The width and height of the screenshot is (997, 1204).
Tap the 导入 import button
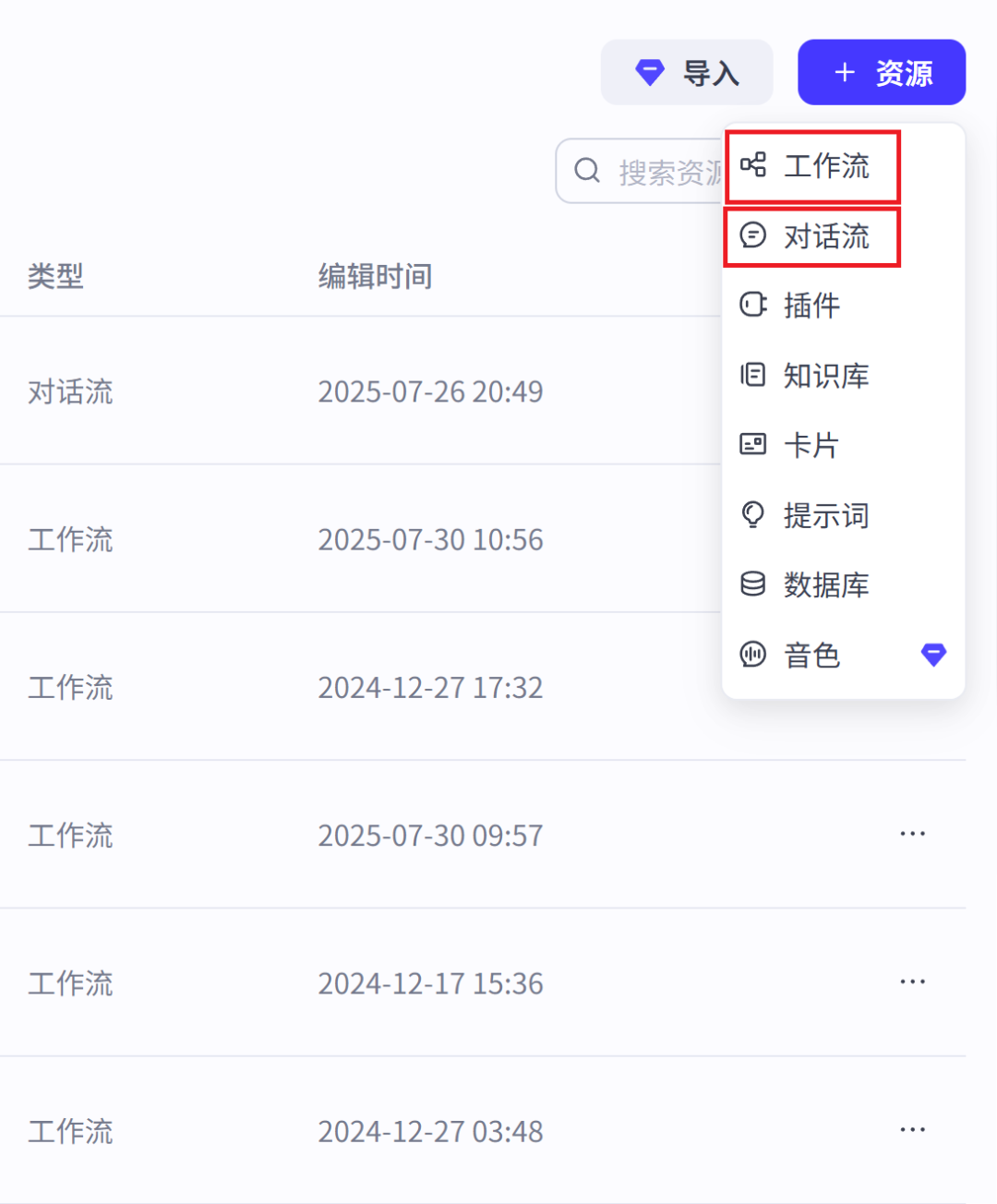click(x=687, y=72)
